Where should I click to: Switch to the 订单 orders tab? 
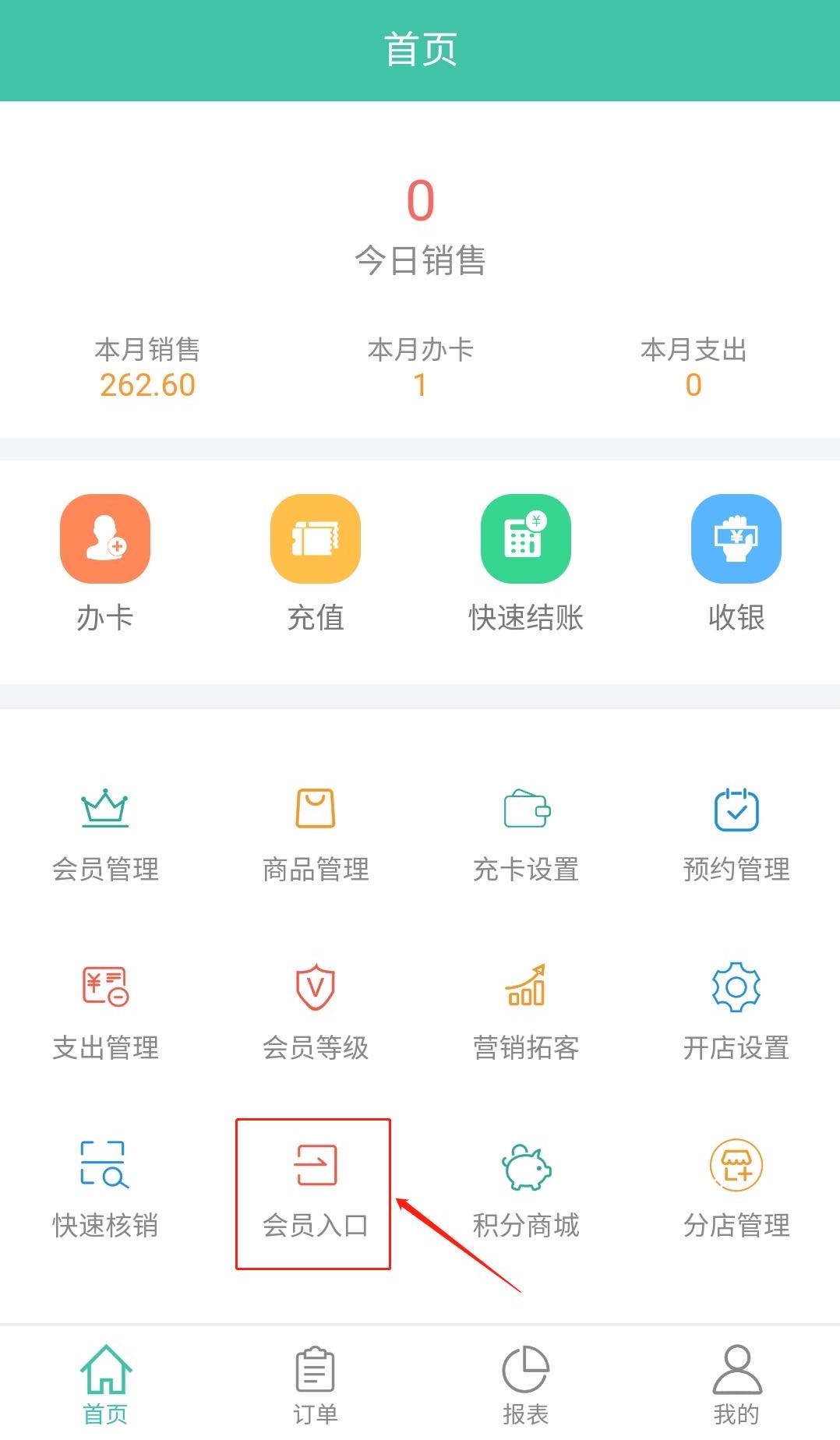tap(316, 1385)
